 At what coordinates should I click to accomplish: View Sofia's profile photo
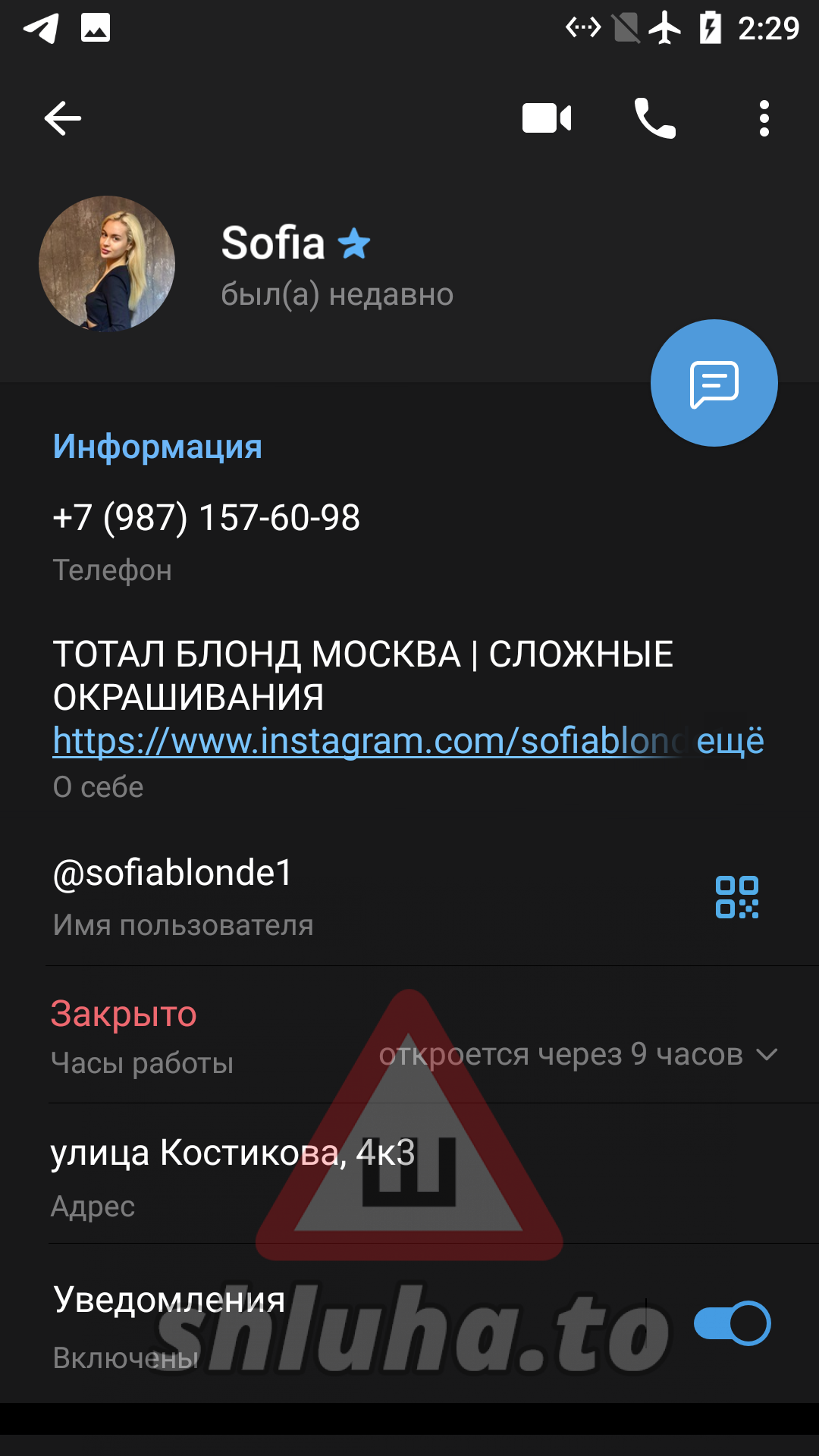click(107, 264)
